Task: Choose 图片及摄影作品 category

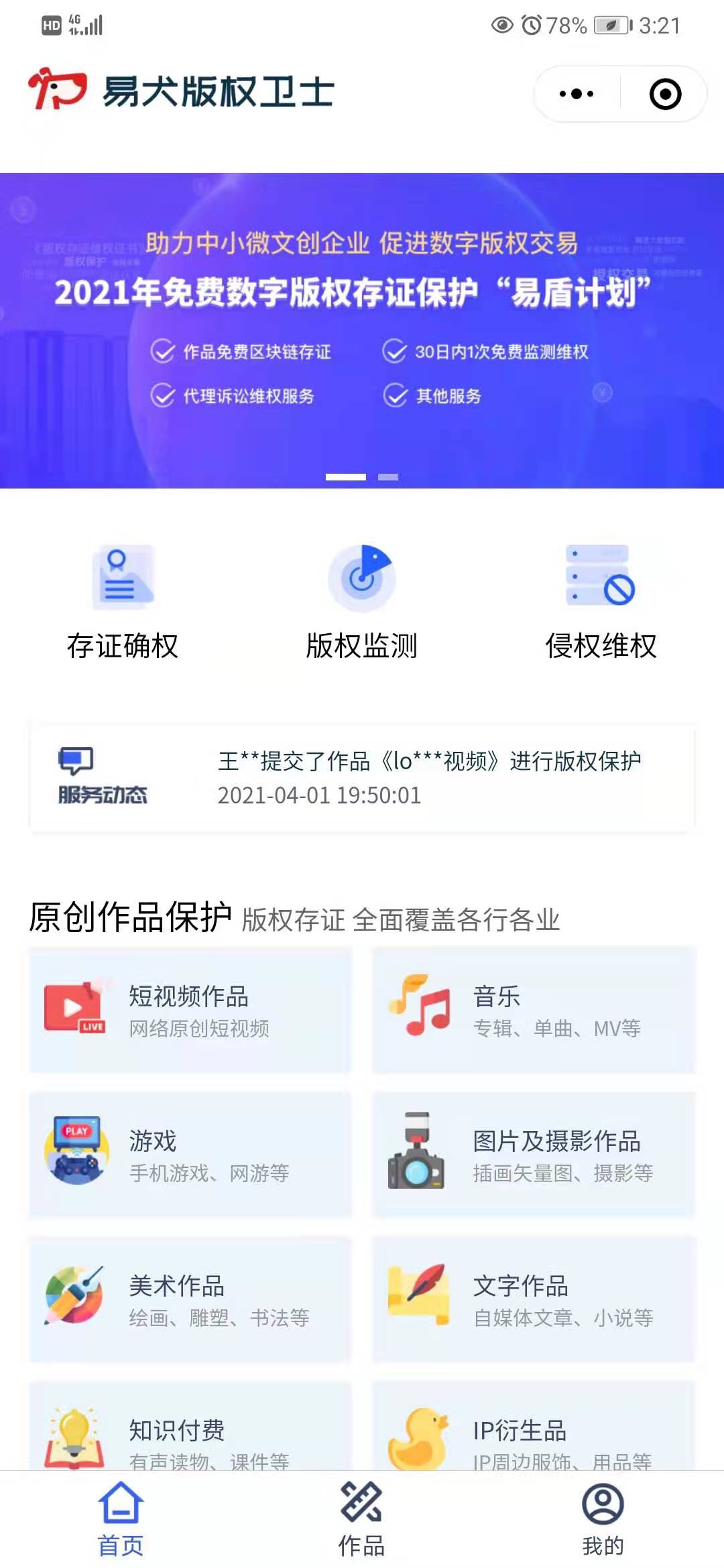Action: point(534,1155)
